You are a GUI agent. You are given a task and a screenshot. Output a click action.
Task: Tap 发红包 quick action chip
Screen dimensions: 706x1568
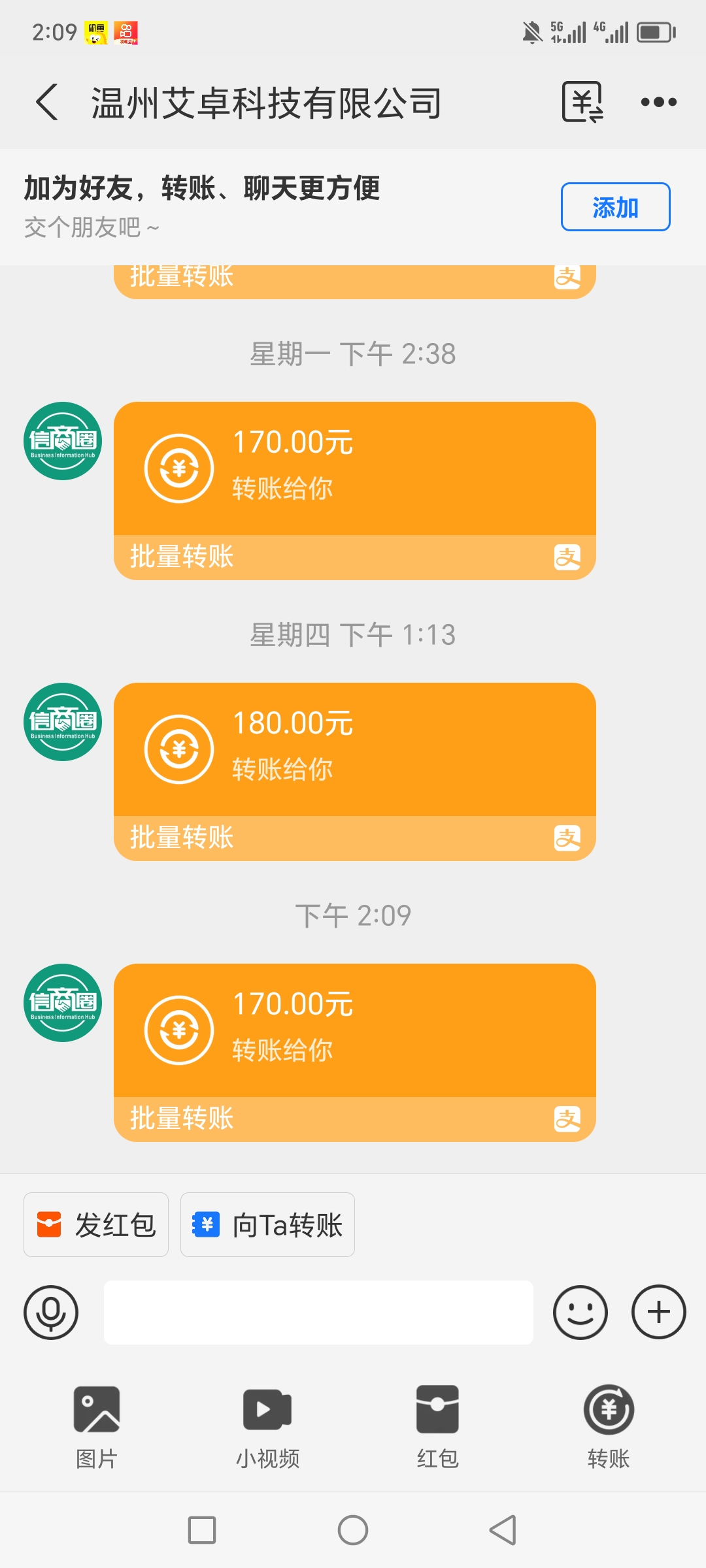pyautogui.click(x=96, y=1225)
